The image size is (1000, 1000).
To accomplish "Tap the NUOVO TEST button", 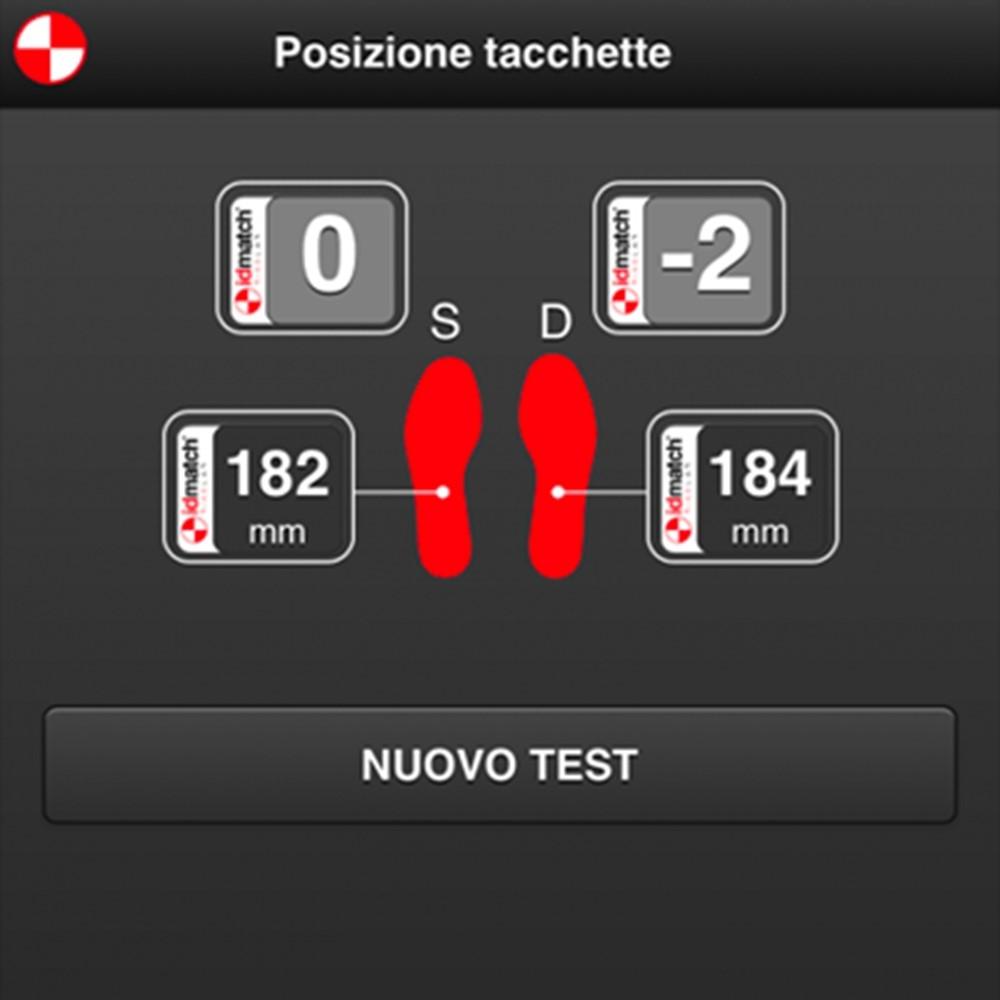I will coord(499,765).
